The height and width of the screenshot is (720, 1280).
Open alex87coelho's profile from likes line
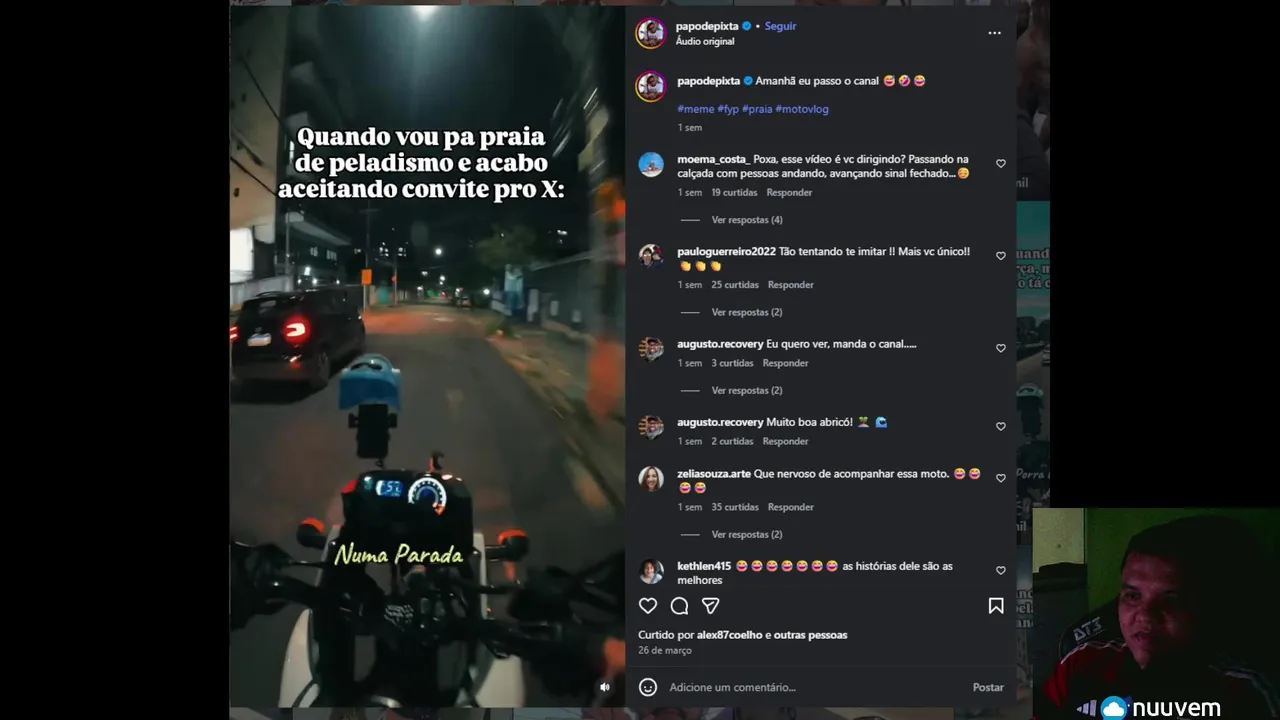point(729,635)
